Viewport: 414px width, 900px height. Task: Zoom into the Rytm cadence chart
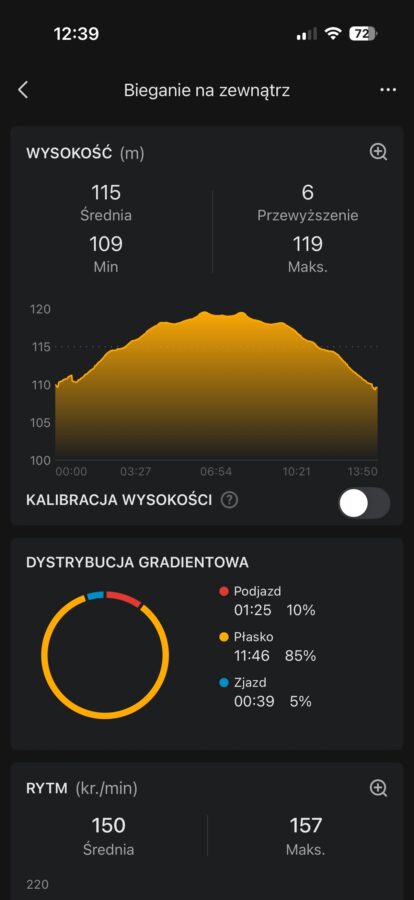(378, 788)
